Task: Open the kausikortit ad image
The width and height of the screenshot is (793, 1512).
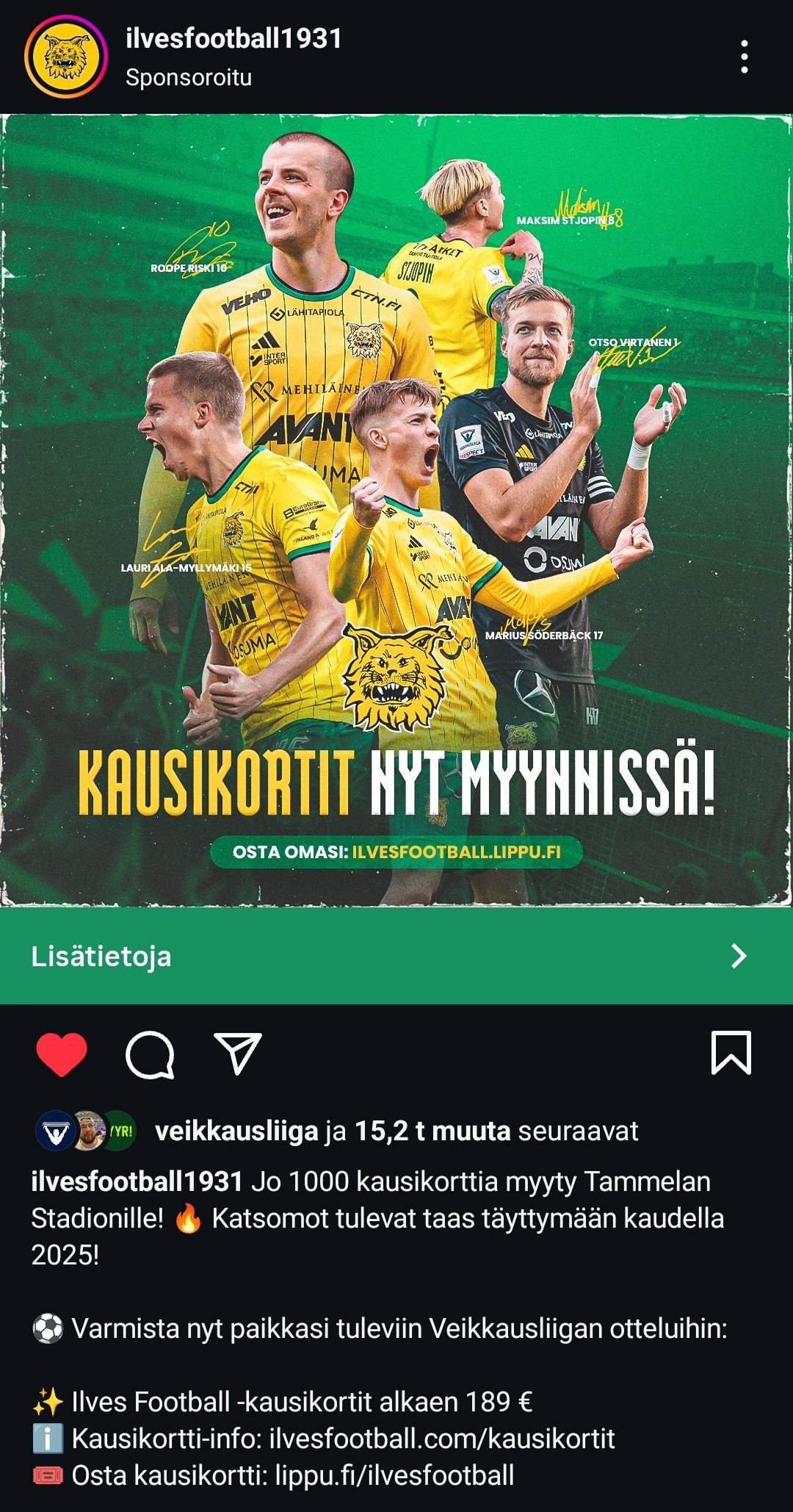Action: (396, 510)
